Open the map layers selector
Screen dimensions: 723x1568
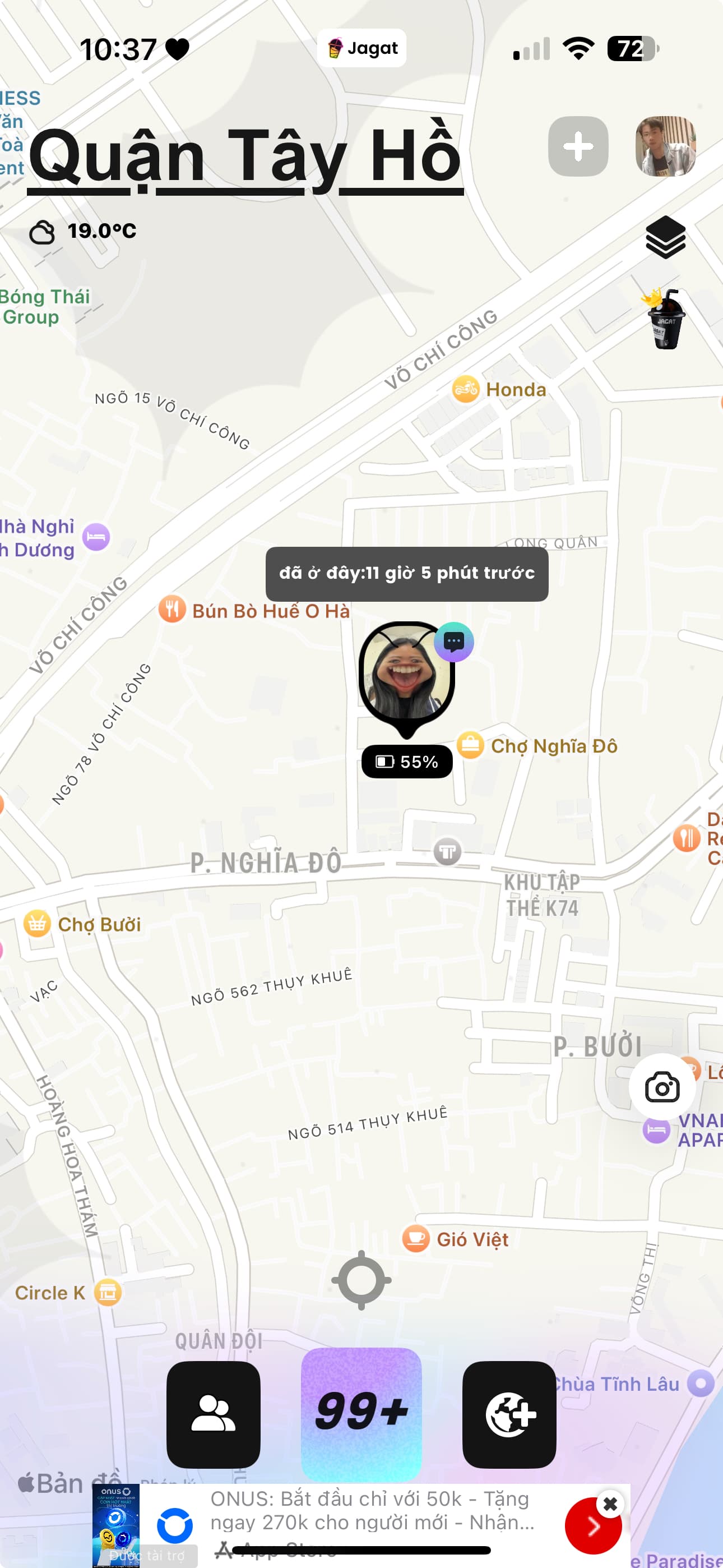coord(665,237)
